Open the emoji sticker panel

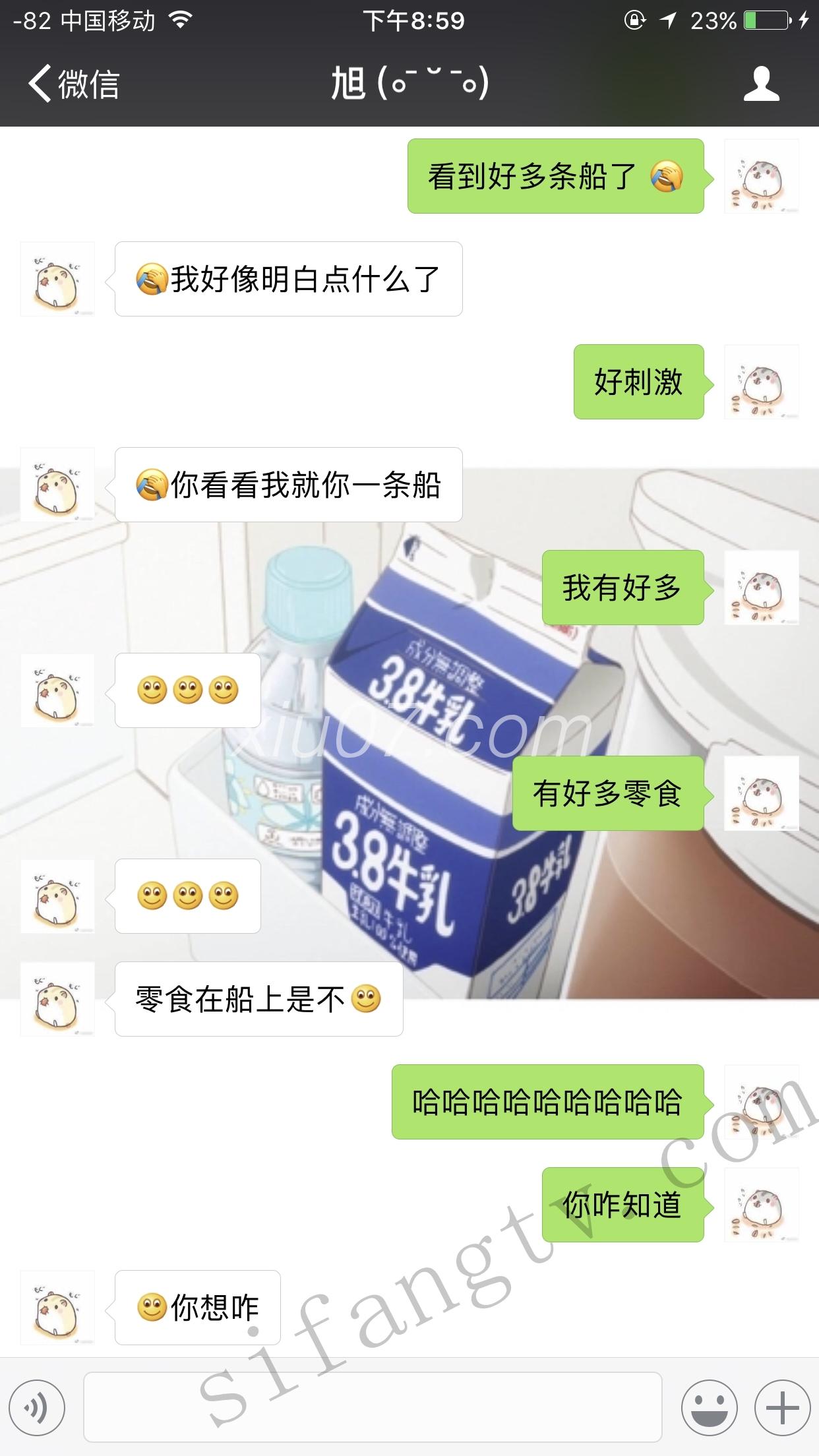709,1408
